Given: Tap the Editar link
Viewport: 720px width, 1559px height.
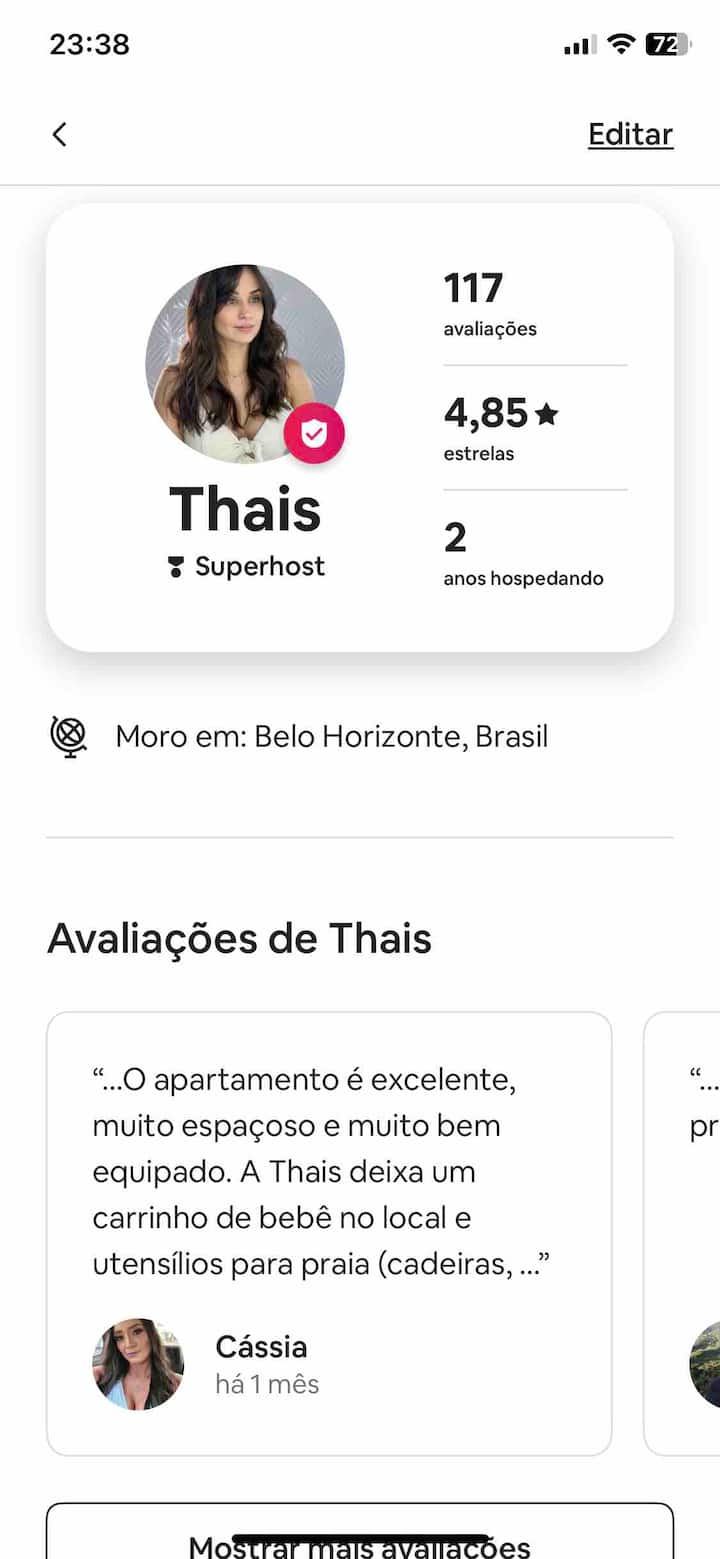Looking at the screenshot, I should coord(630,135).
